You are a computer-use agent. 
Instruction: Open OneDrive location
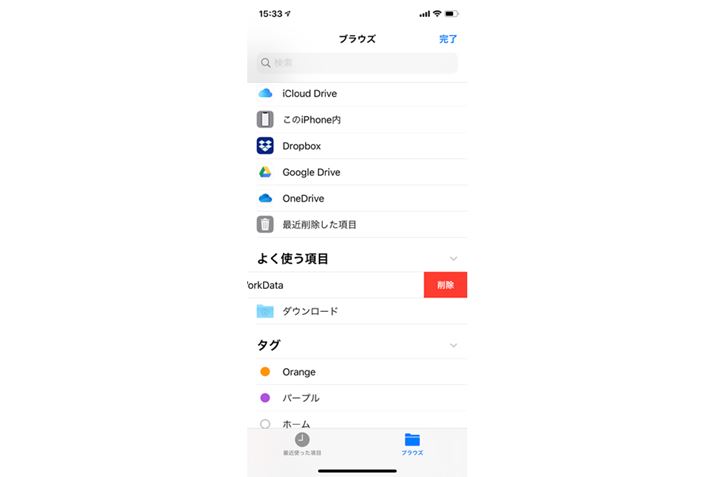tap(303, 198)
